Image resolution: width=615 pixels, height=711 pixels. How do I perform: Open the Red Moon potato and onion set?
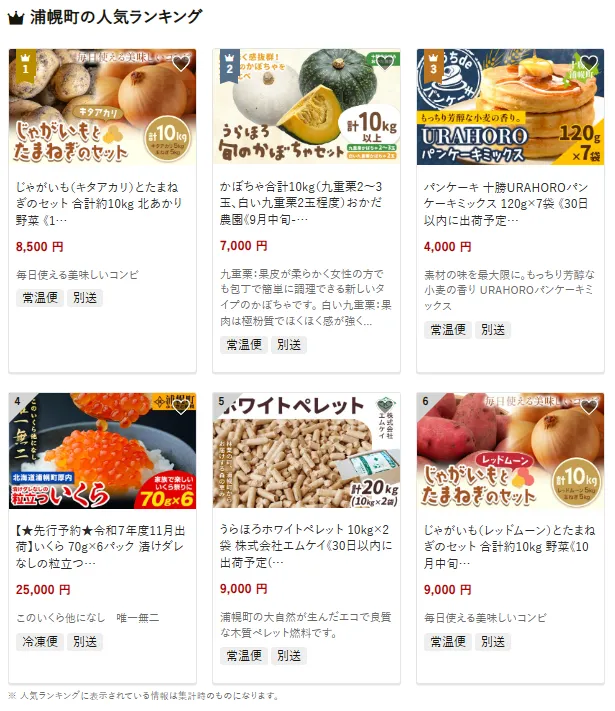510,545
